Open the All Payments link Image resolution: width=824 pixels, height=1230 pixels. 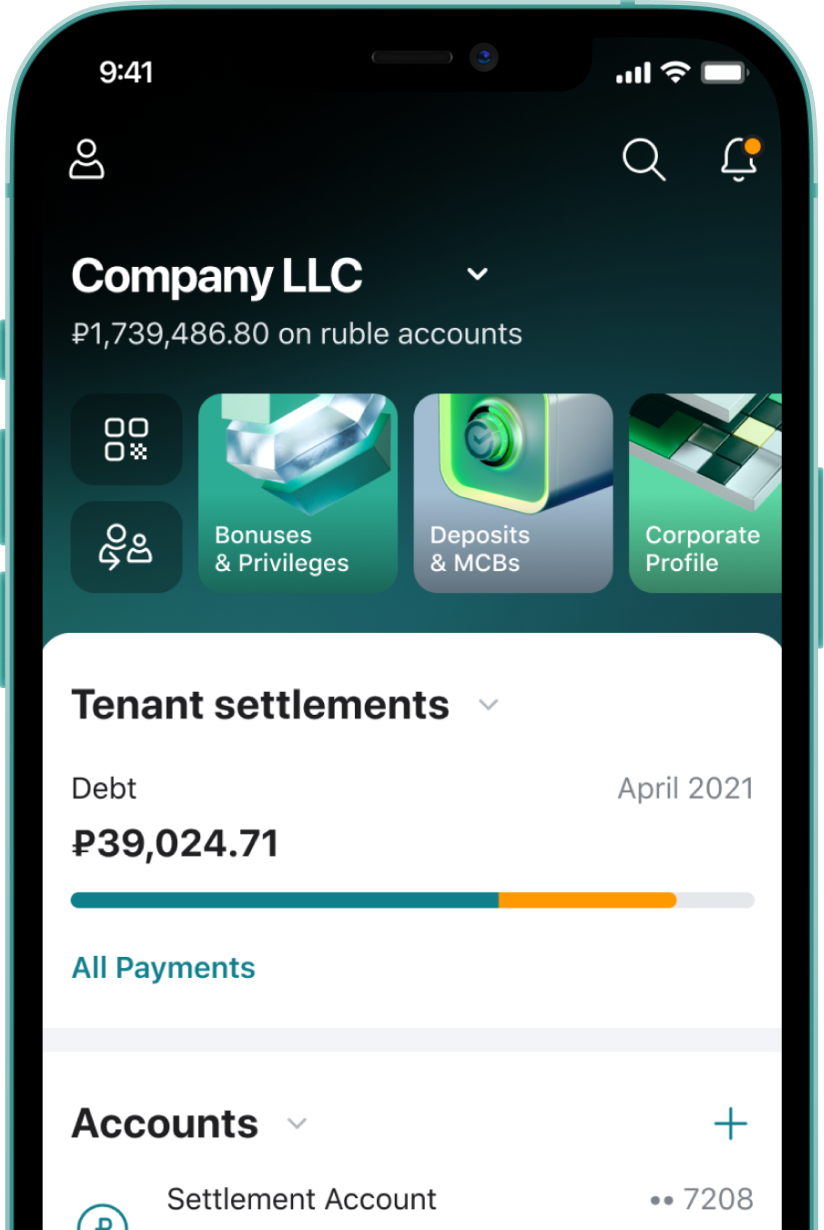click(x=164, y=968)
